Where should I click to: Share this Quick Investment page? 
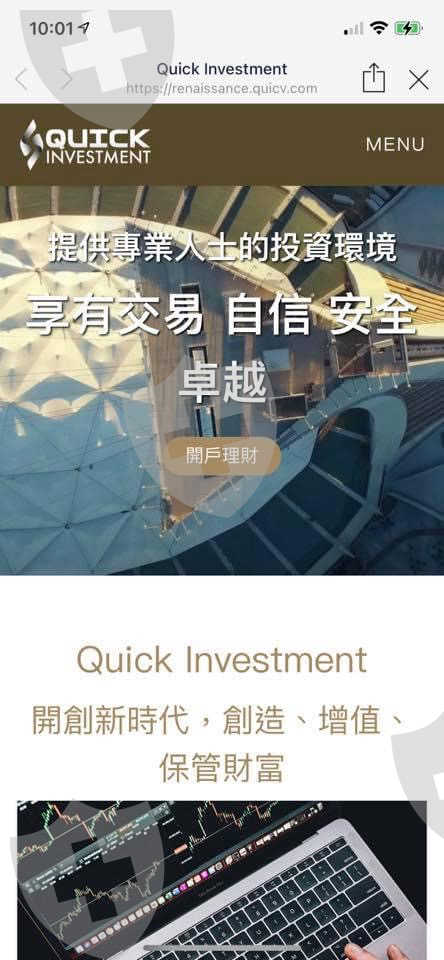point(374,78)
